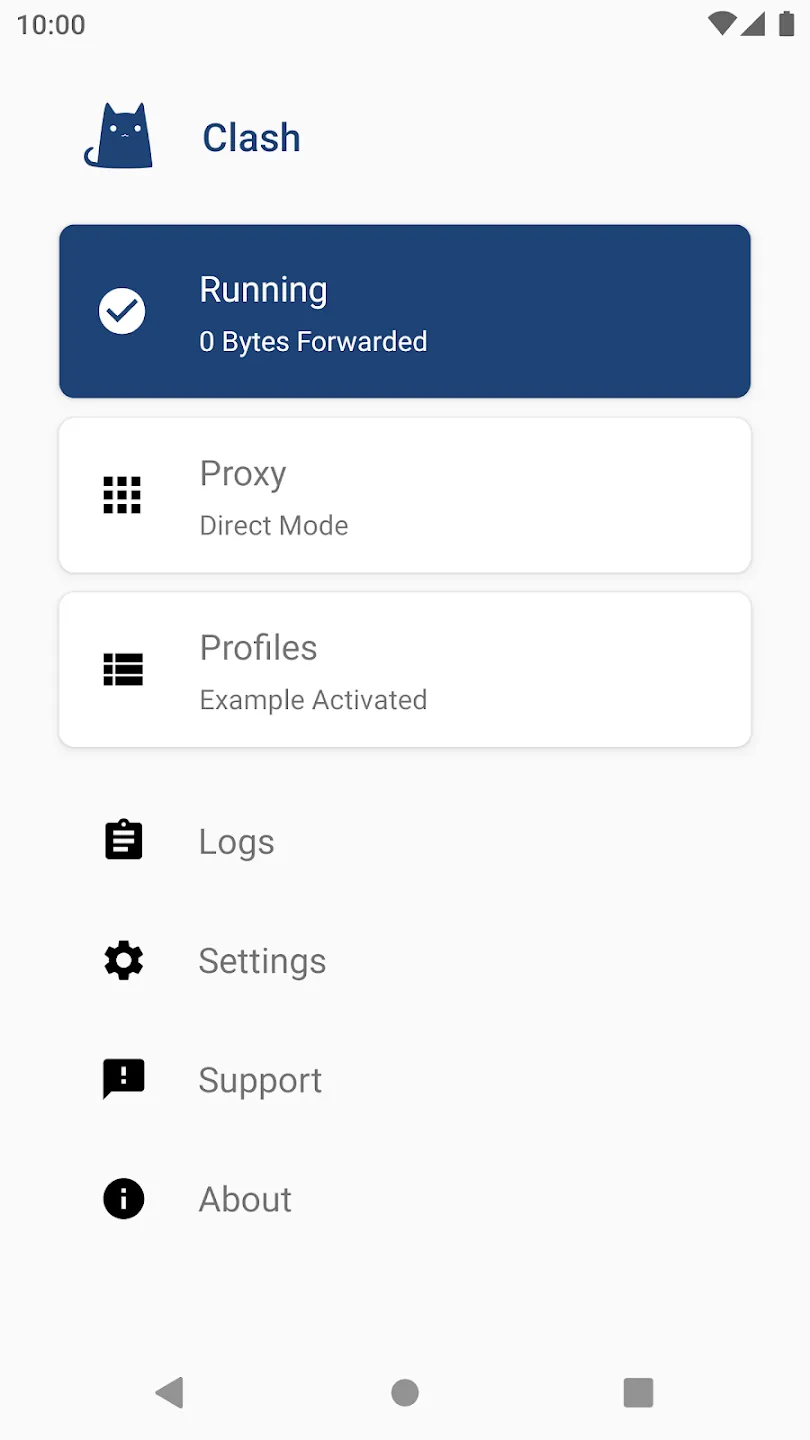Open the Support page
Image resolution: width=810 pixels, height=1440 pixels.
click(260, 1080)
